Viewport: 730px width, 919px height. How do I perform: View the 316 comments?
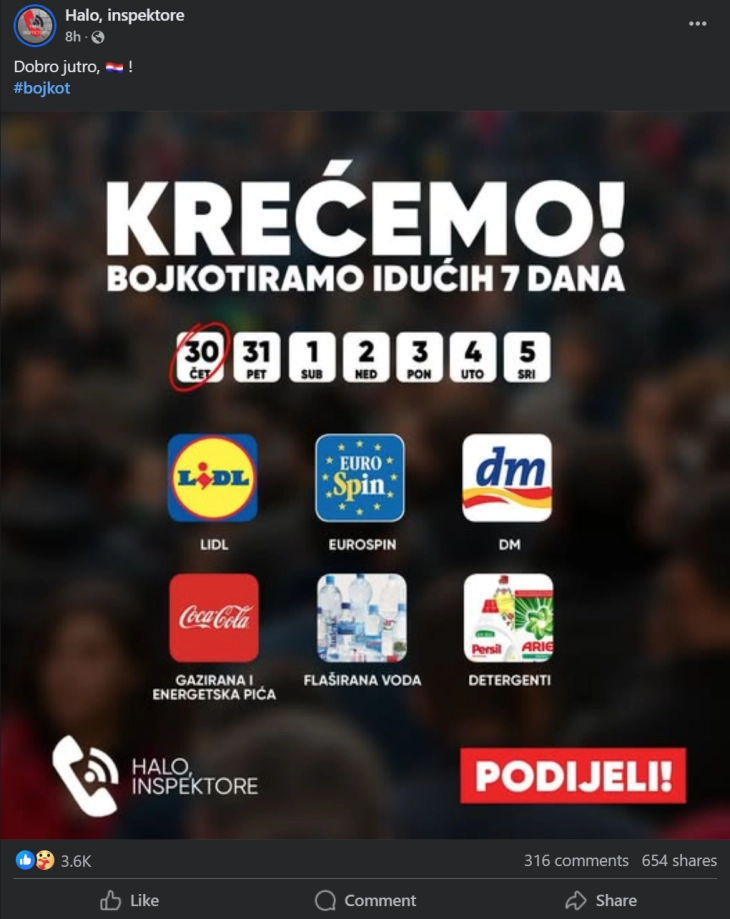(x=576, y=860)
